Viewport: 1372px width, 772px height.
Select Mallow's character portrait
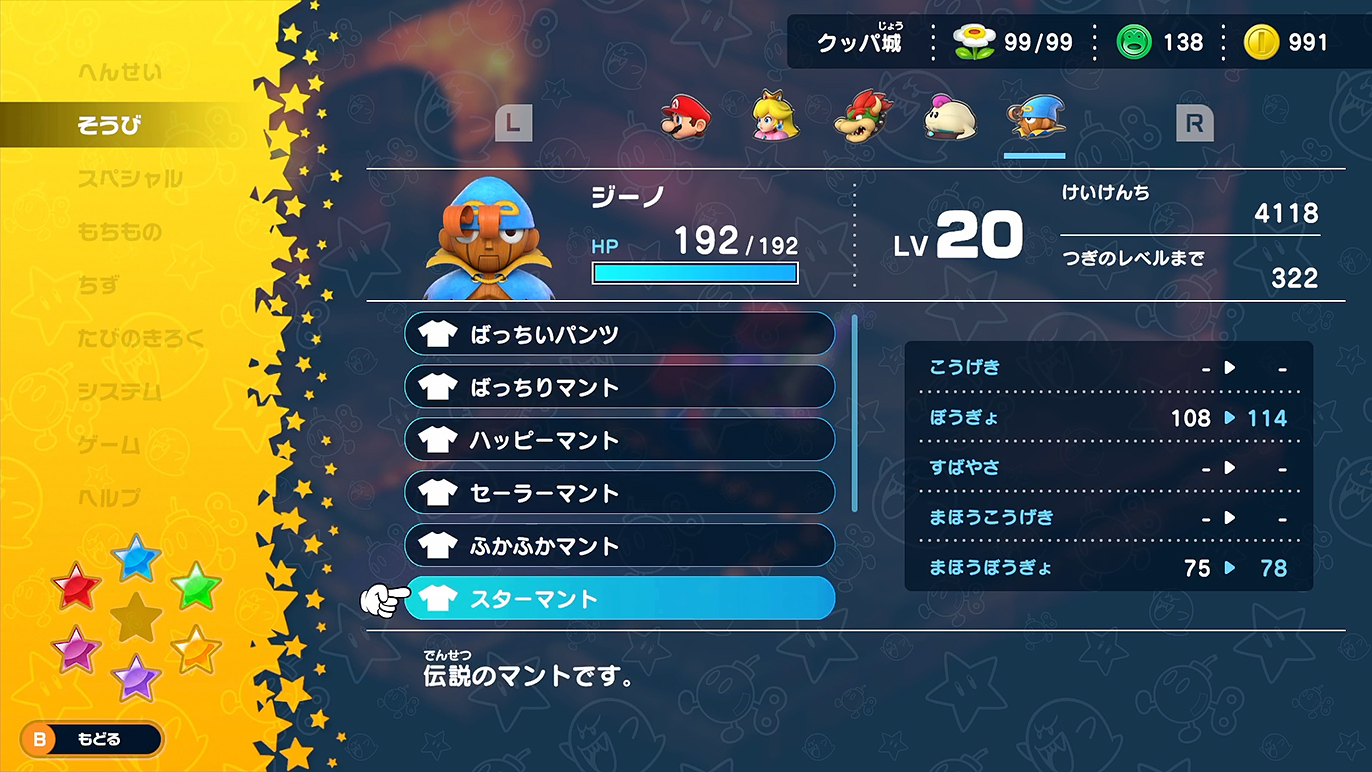click(949, 118)
